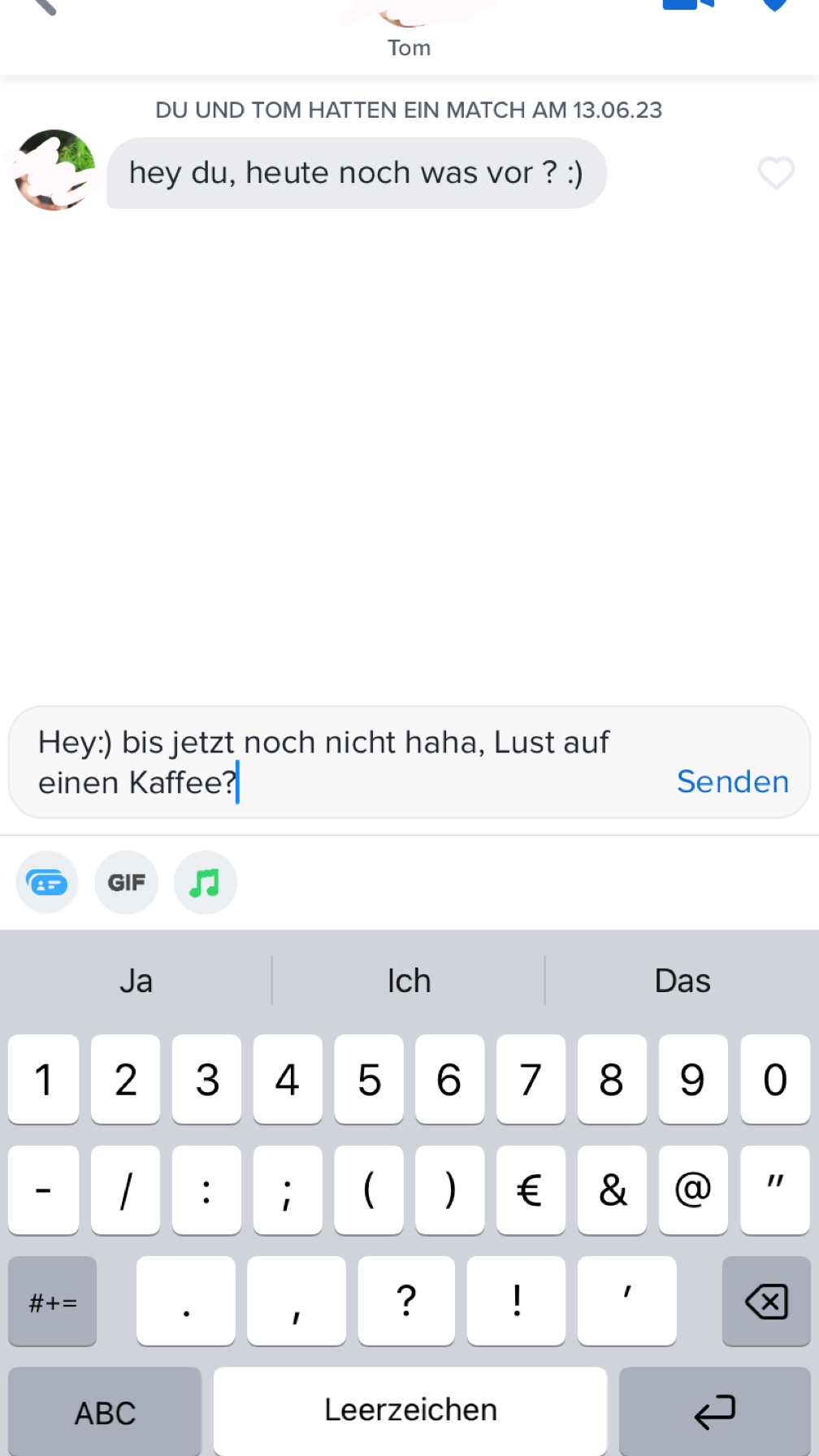Image resolution: width=819 pixels, height=1456 pixels.
Task: Hit the Leerzeichen space key
Action: pos(410,1410)
